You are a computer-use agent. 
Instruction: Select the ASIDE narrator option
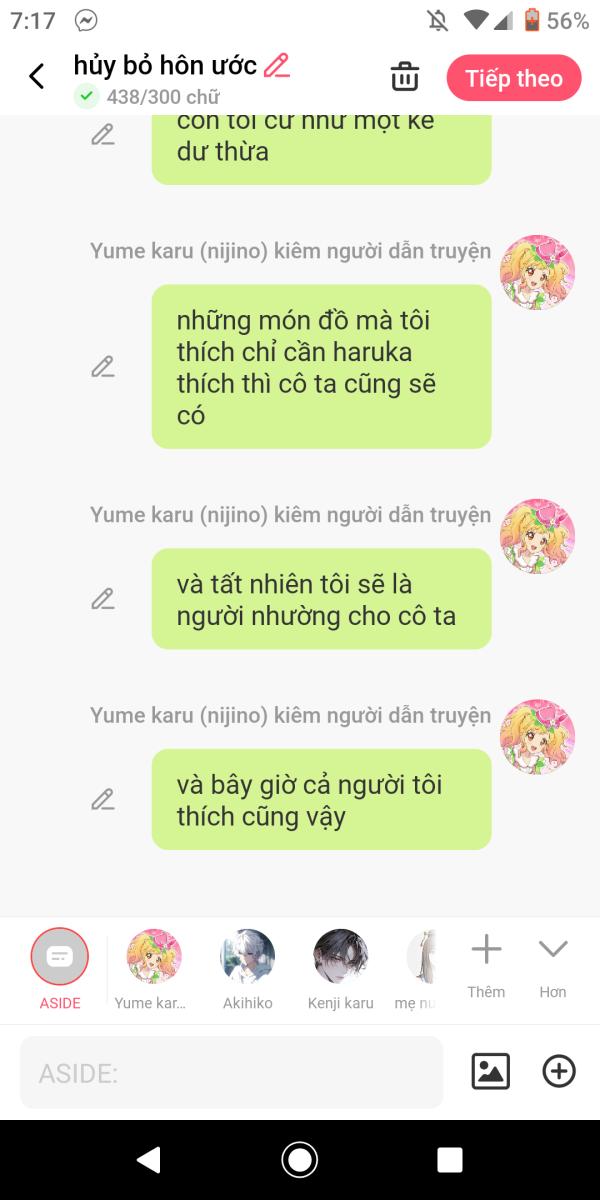click(60, 968)
